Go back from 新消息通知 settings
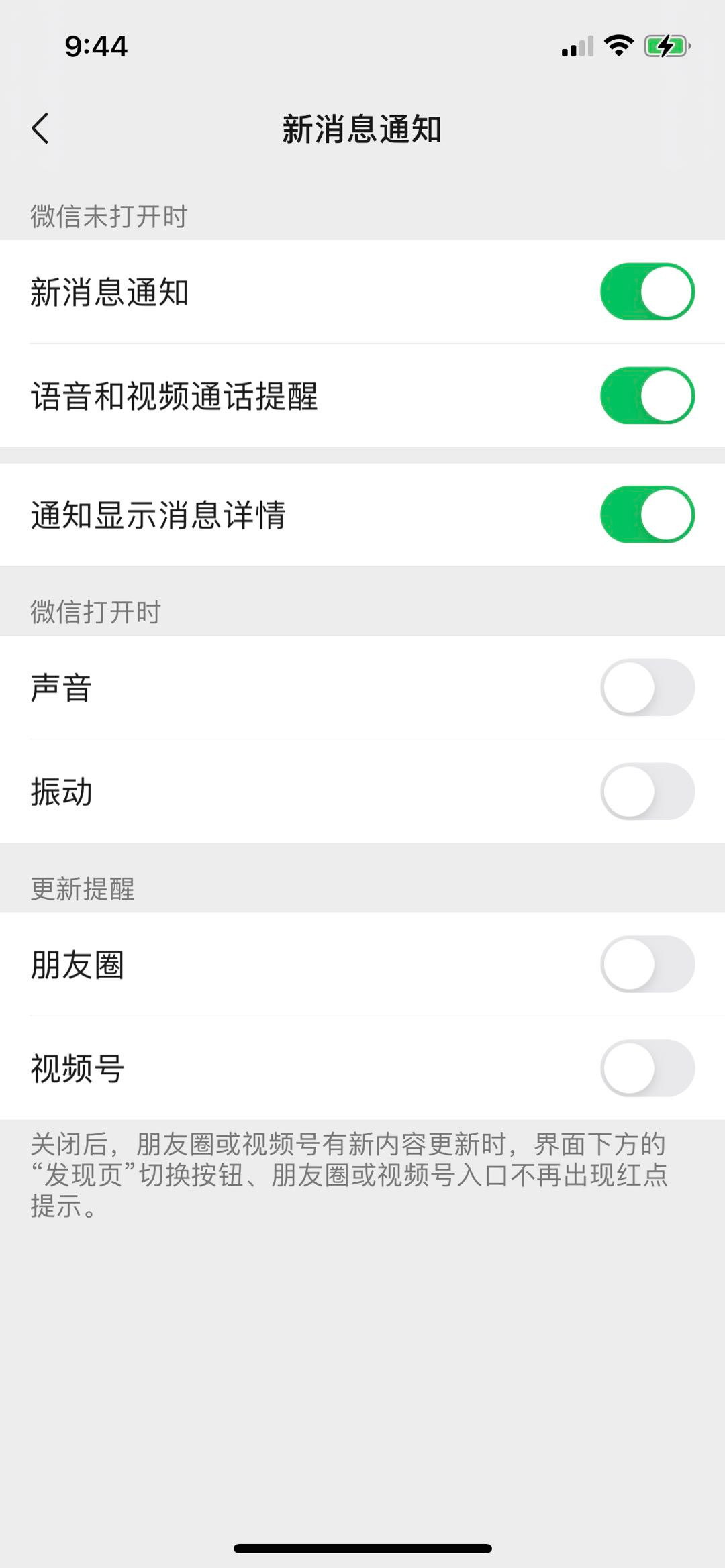This screenshot has height=1568, width=725. (x=40, y=128)
